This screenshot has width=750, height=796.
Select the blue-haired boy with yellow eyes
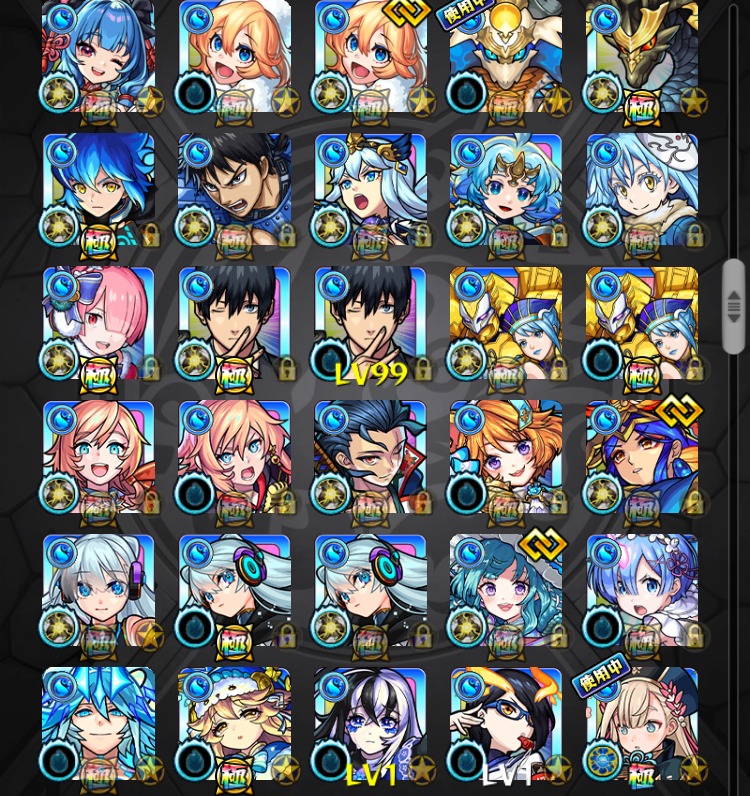click(x=98, y=189)
